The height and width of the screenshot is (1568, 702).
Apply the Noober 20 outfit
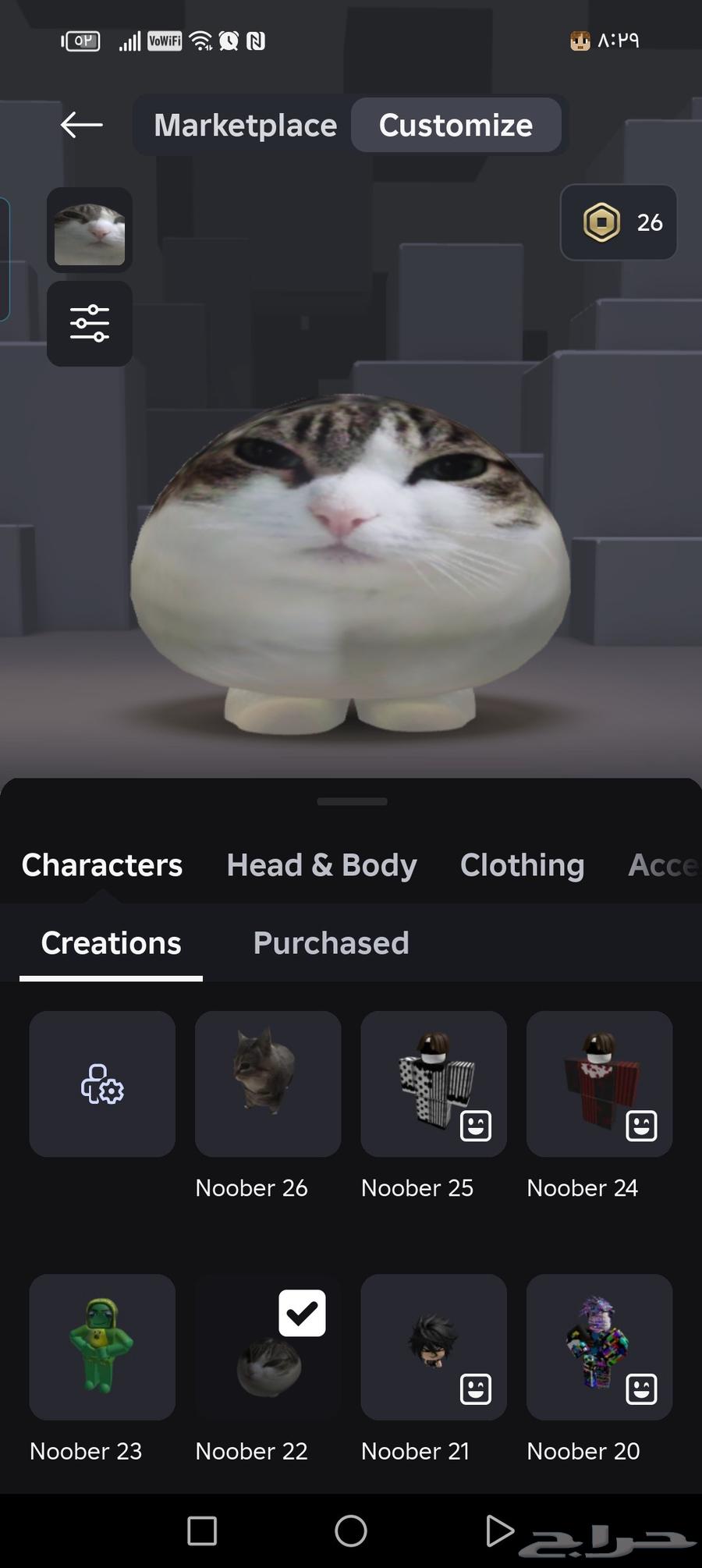(x=599, y=1347)
